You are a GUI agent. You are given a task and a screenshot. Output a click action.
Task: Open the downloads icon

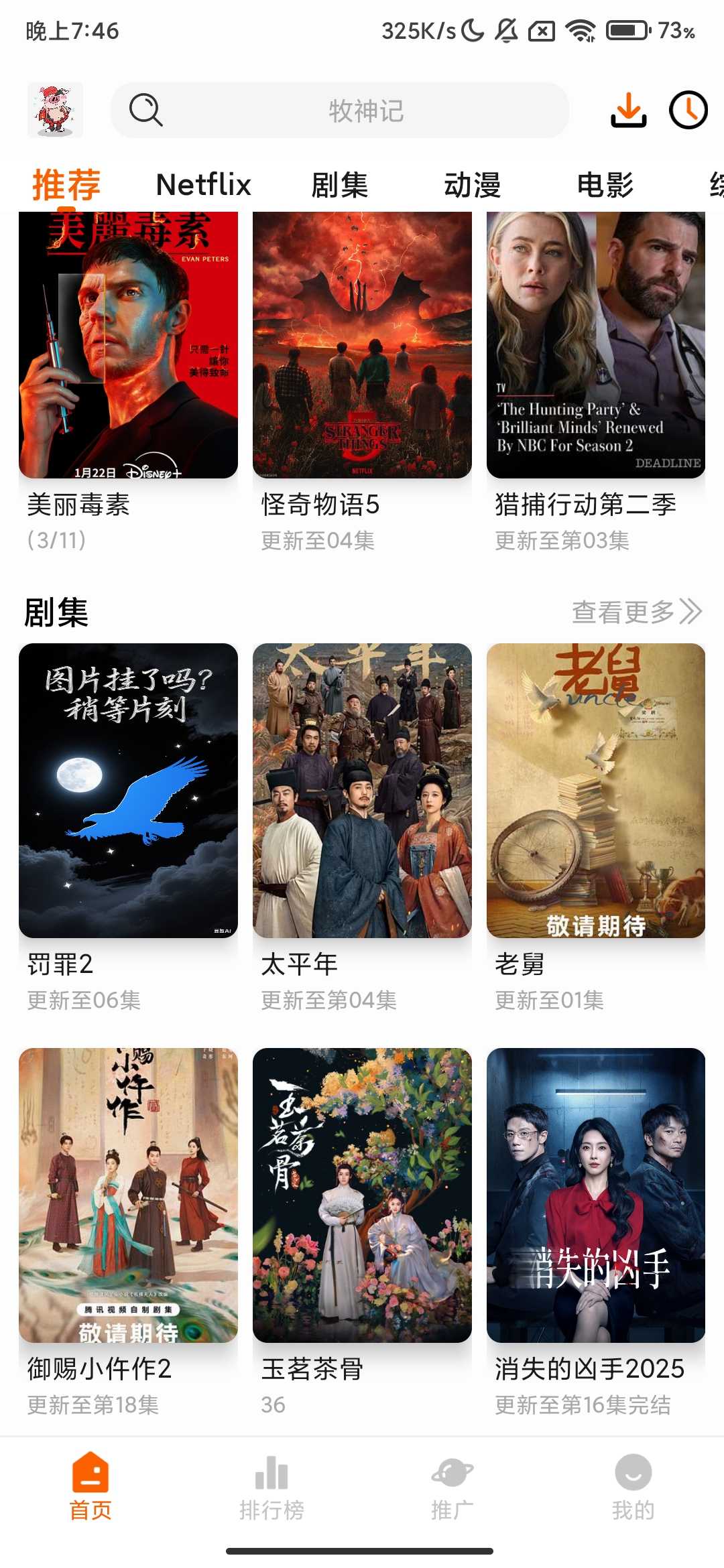[x=628, y=110]
